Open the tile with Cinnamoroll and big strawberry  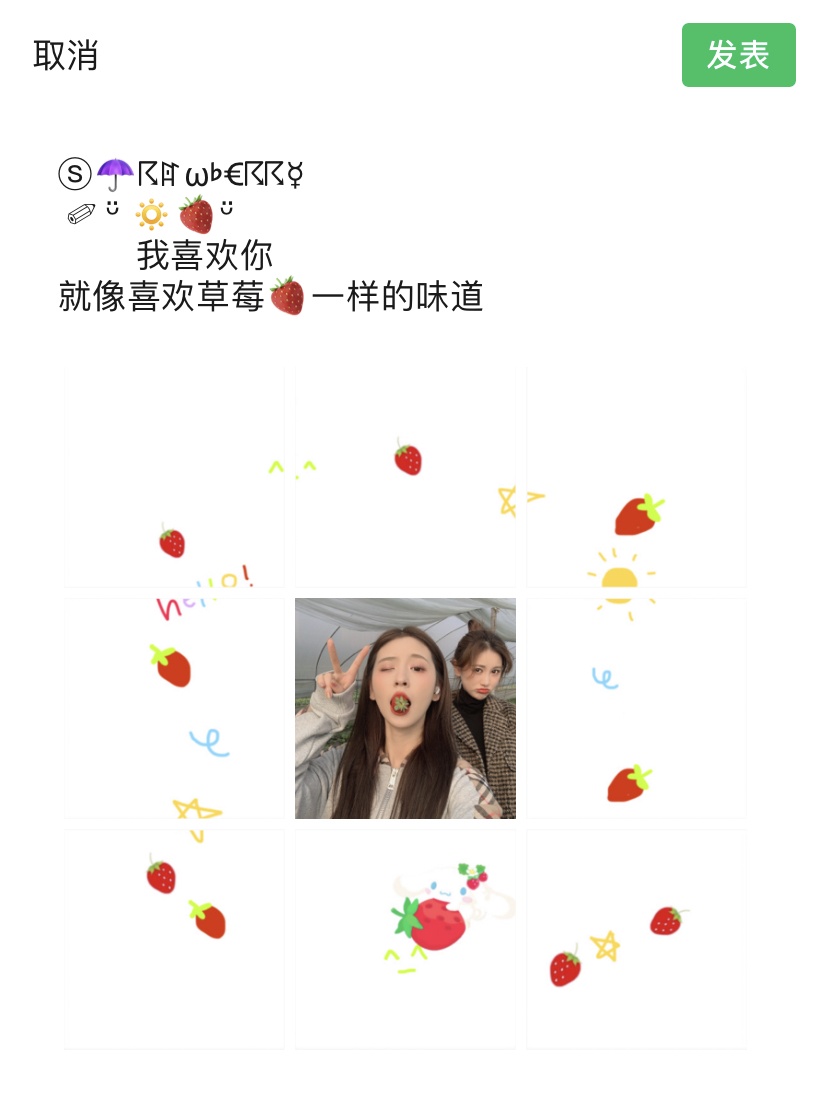pyautogui.click(x=405, y=938)
